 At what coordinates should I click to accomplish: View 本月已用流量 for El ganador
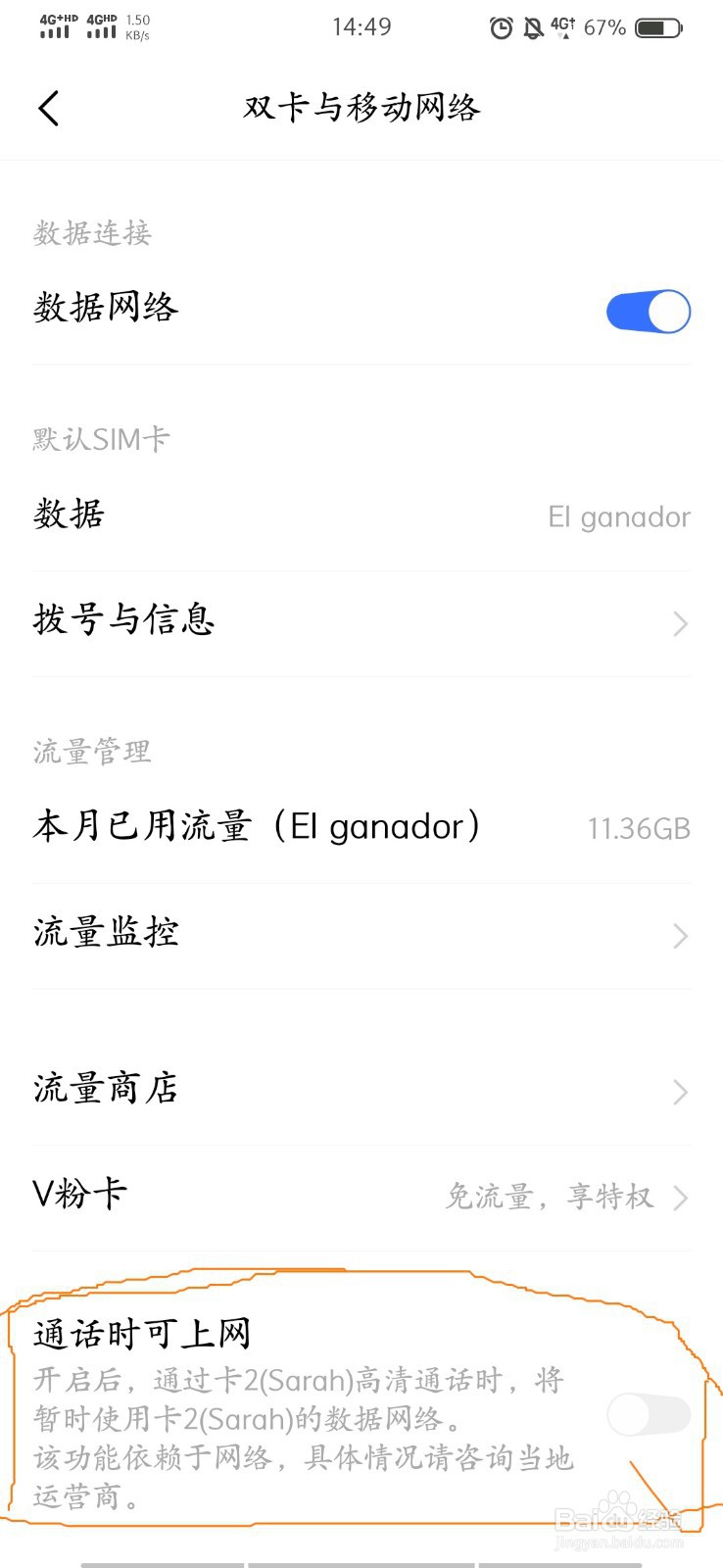click(x=361, y=828)
